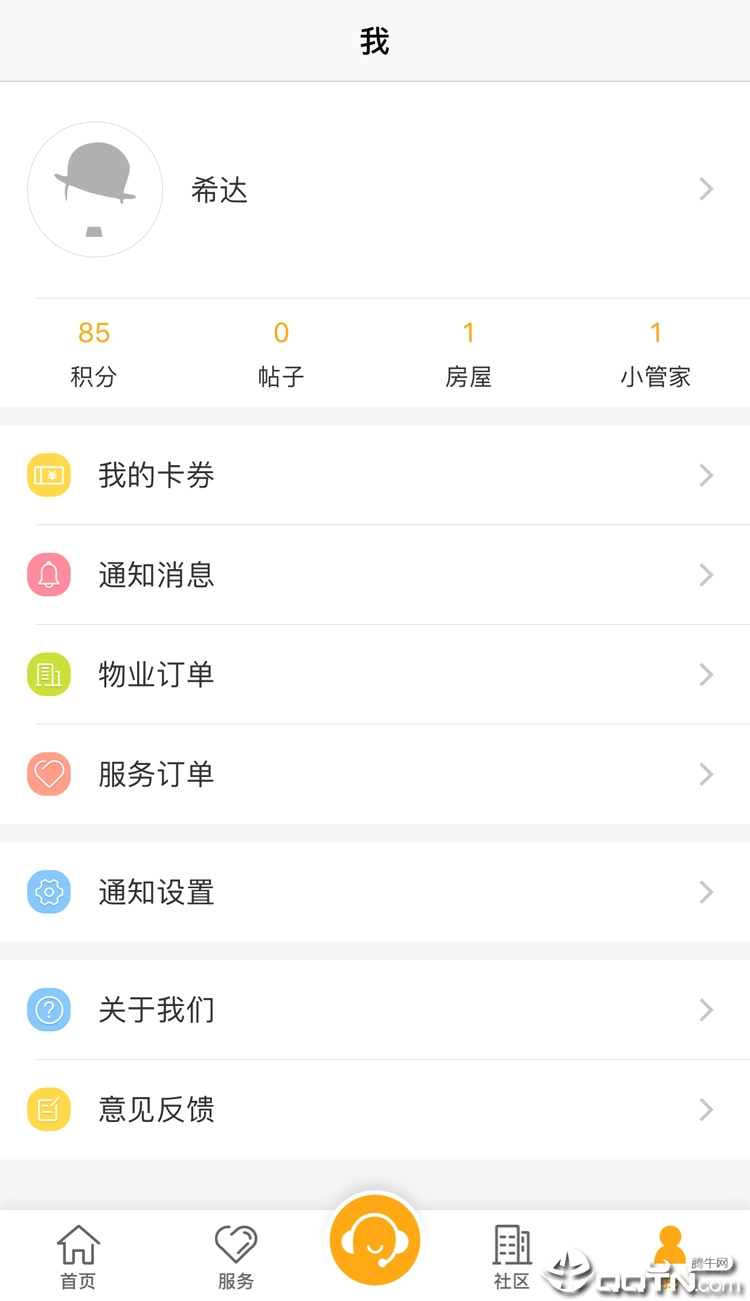Switch to the 社区 community tab

pos(512,1257)
